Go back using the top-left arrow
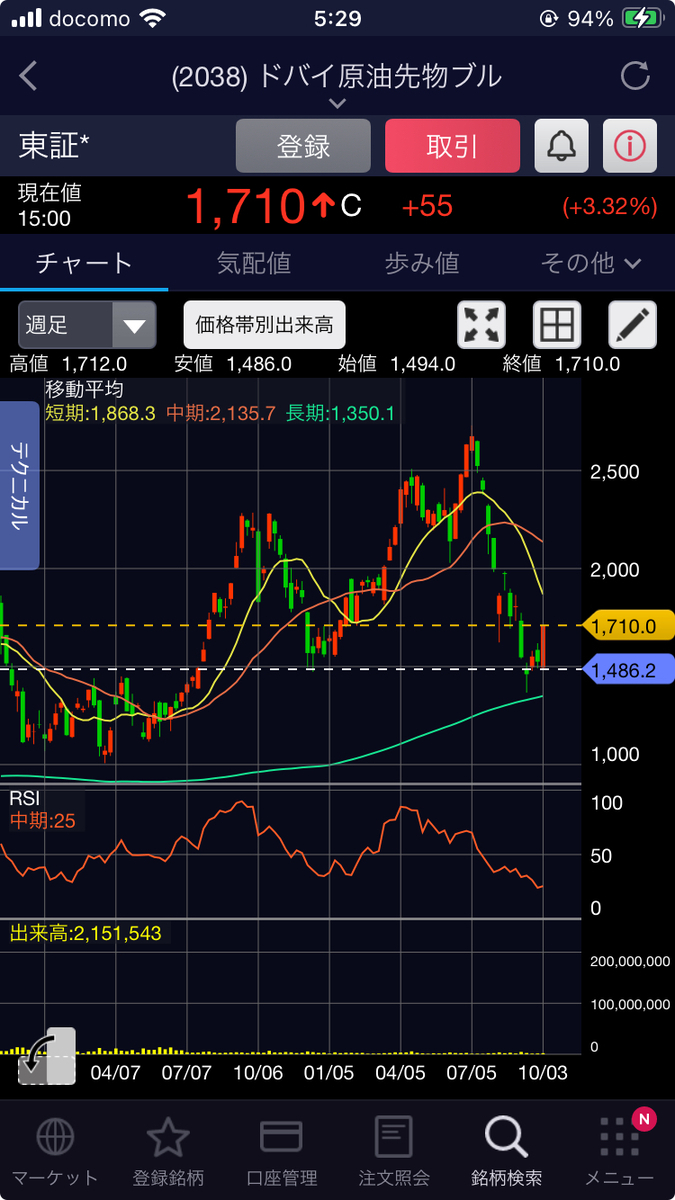Screen dimensions: 675x1200 coord(28,76)
